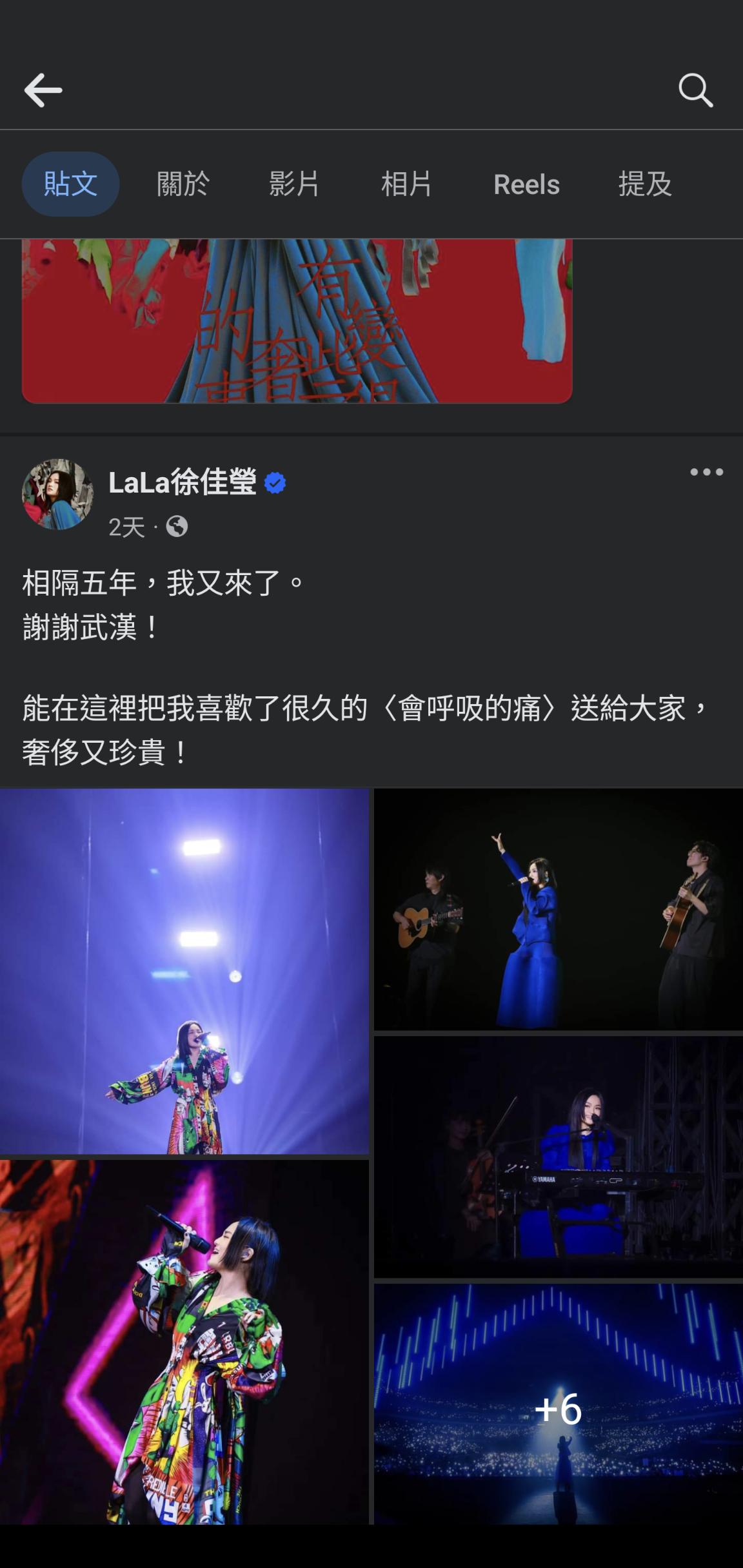The width and height of the screenshot is (743, 1568).
Task: Open the photo with two guitarists
Action: [559, 909]
